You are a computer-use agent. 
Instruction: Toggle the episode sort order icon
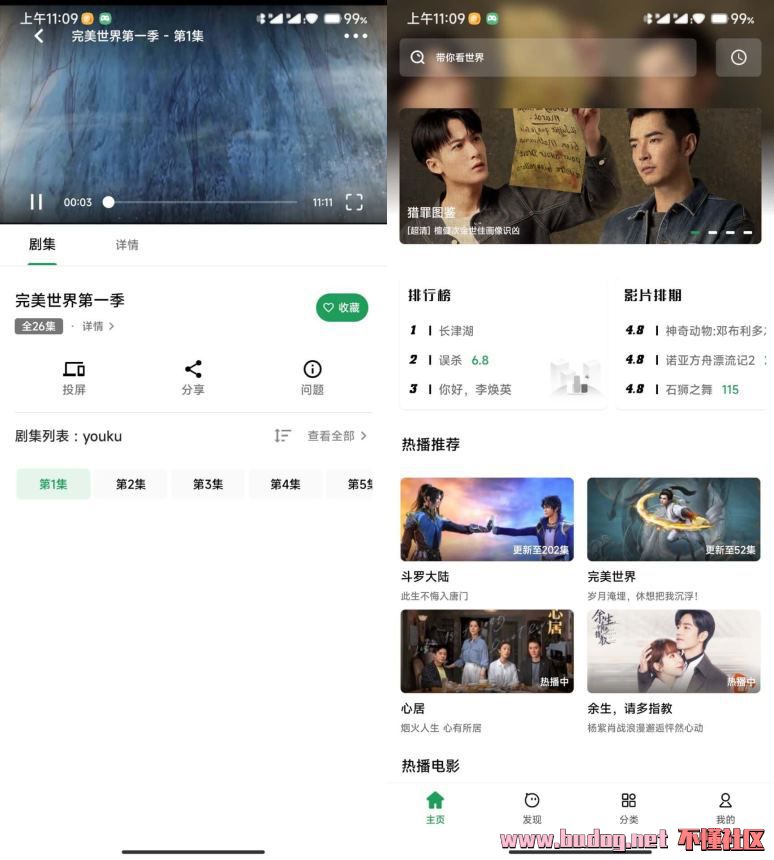283,436
